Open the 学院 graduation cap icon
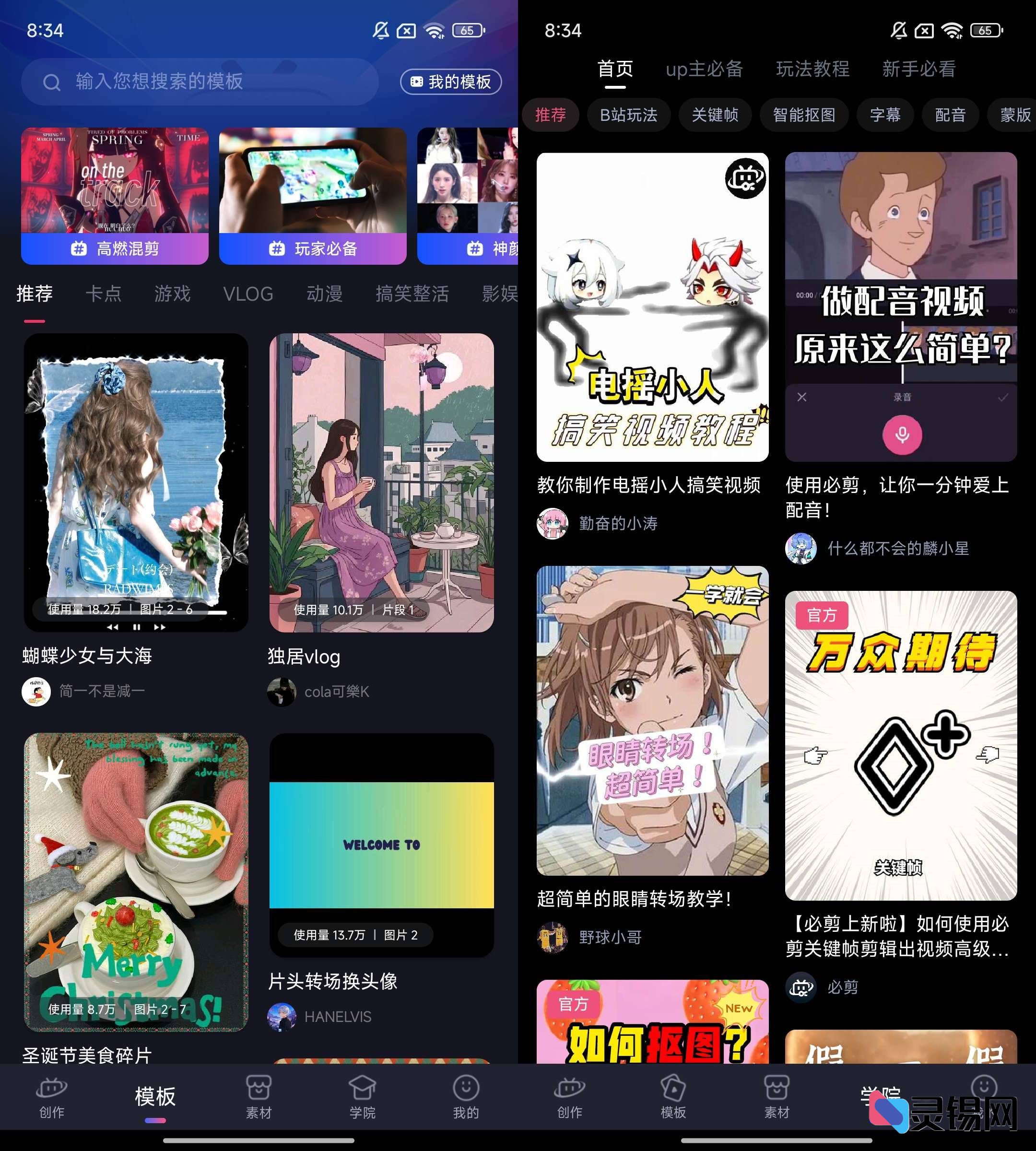The height and width of the screenshot is (1151, 1036). 363,1093
